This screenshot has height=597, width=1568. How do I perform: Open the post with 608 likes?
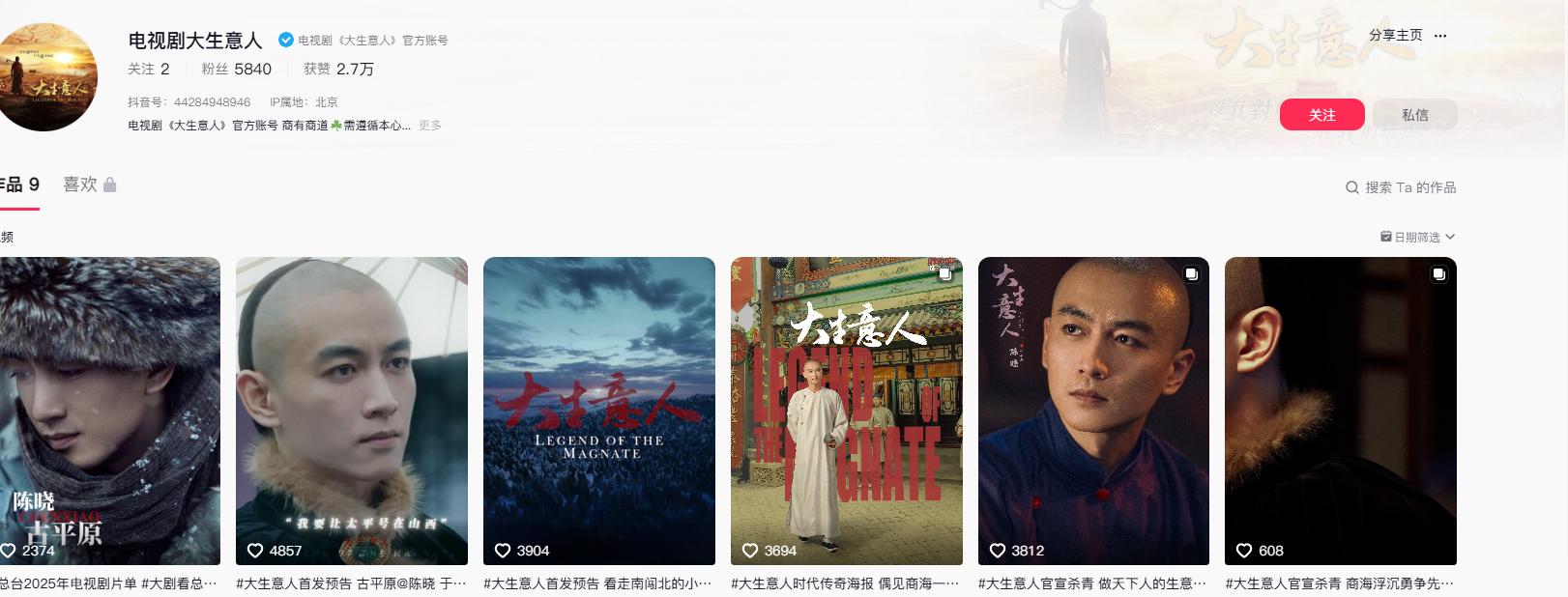(1340, 411)
